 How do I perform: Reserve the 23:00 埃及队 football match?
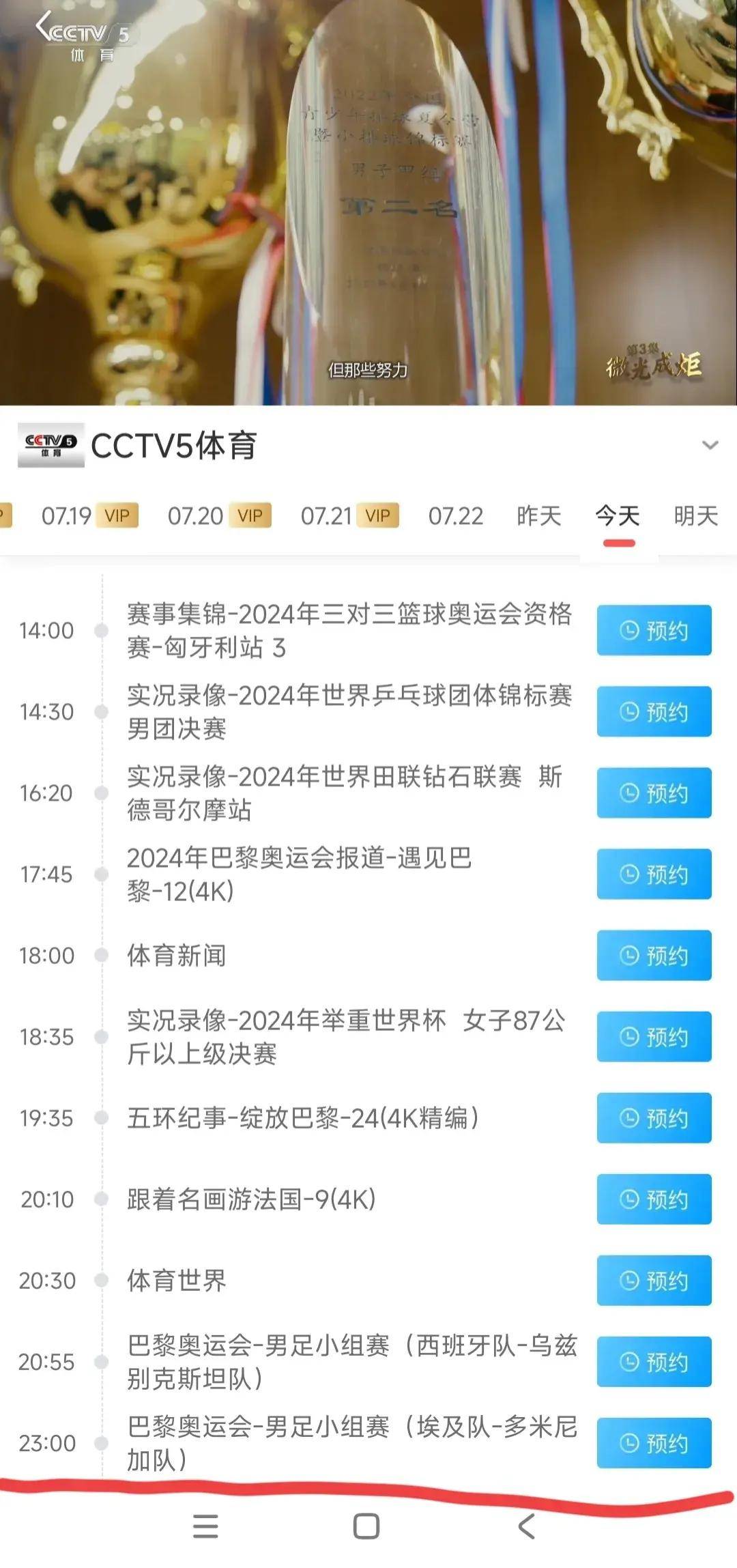[x=654, y=1442]
